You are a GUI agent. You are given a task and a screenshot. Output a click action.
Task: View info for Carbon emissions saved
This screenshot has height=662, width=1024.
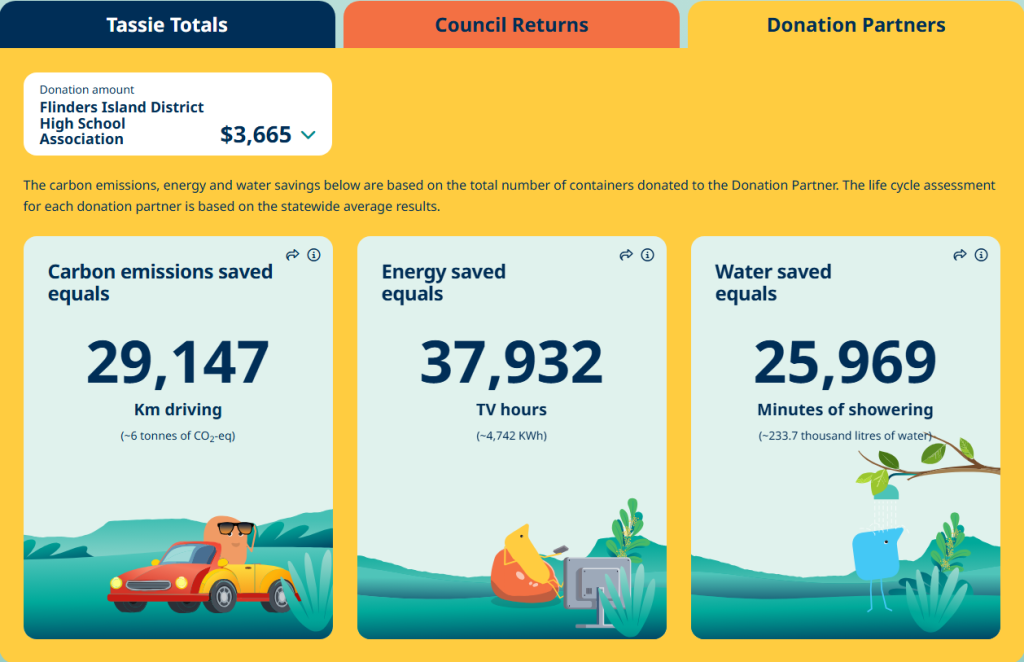314,255
